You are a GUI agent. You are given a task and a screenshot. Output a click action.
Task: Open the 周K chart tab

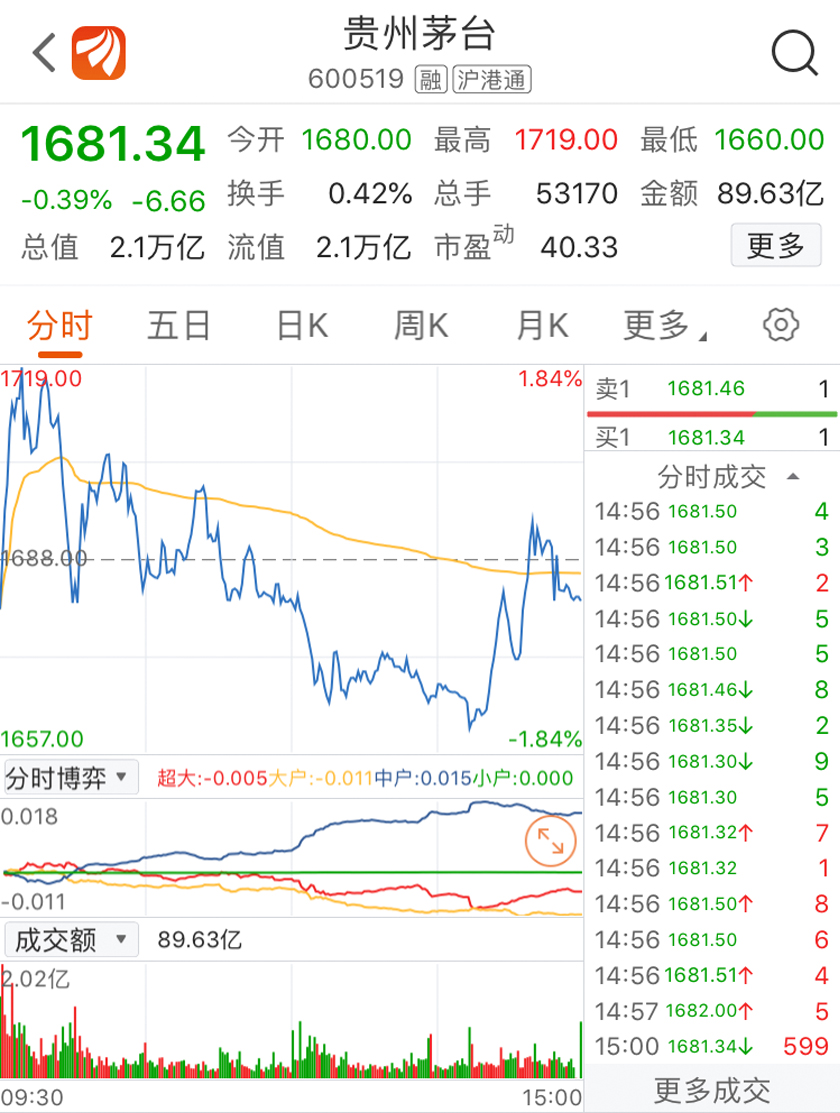[421, 326]
